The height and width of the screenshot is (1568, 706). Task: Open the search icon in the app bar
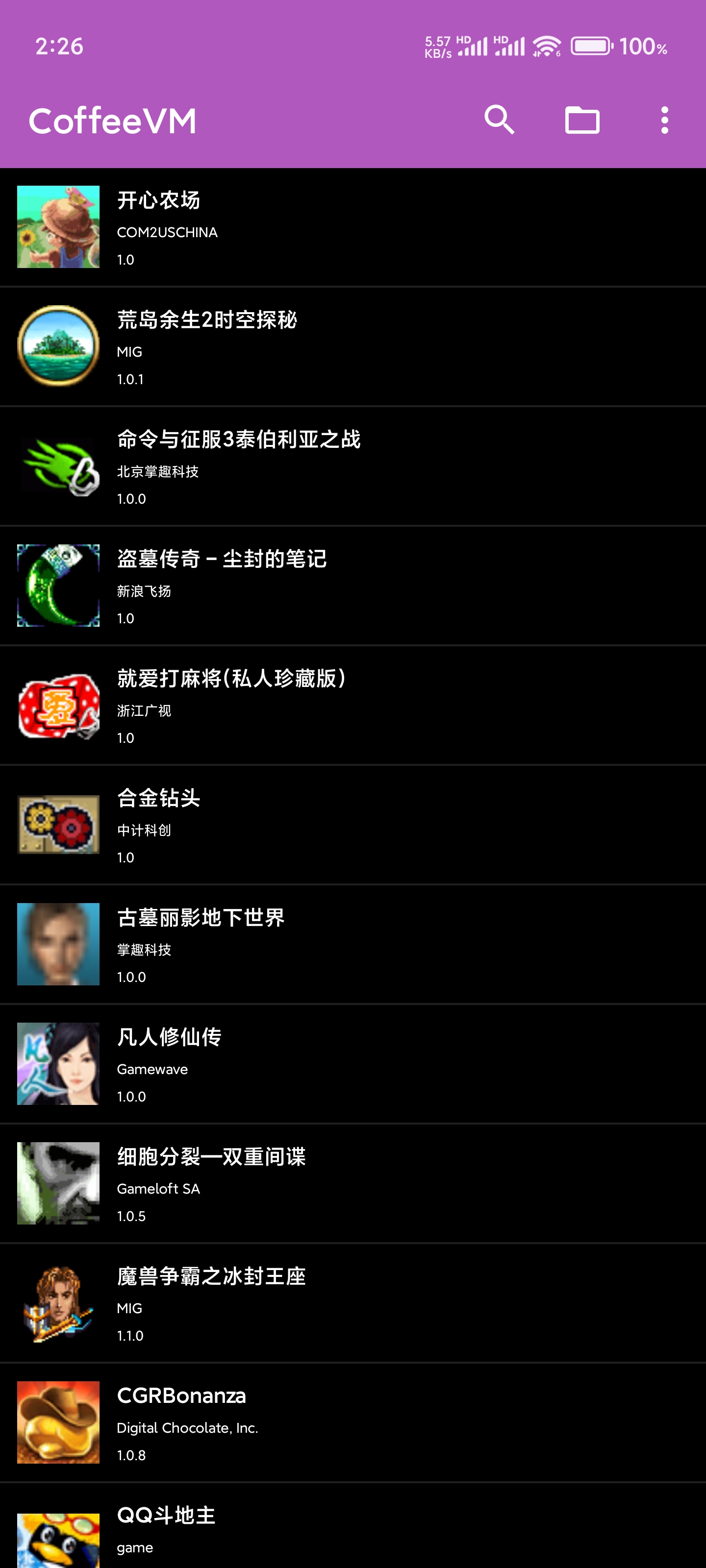point(499,120)
